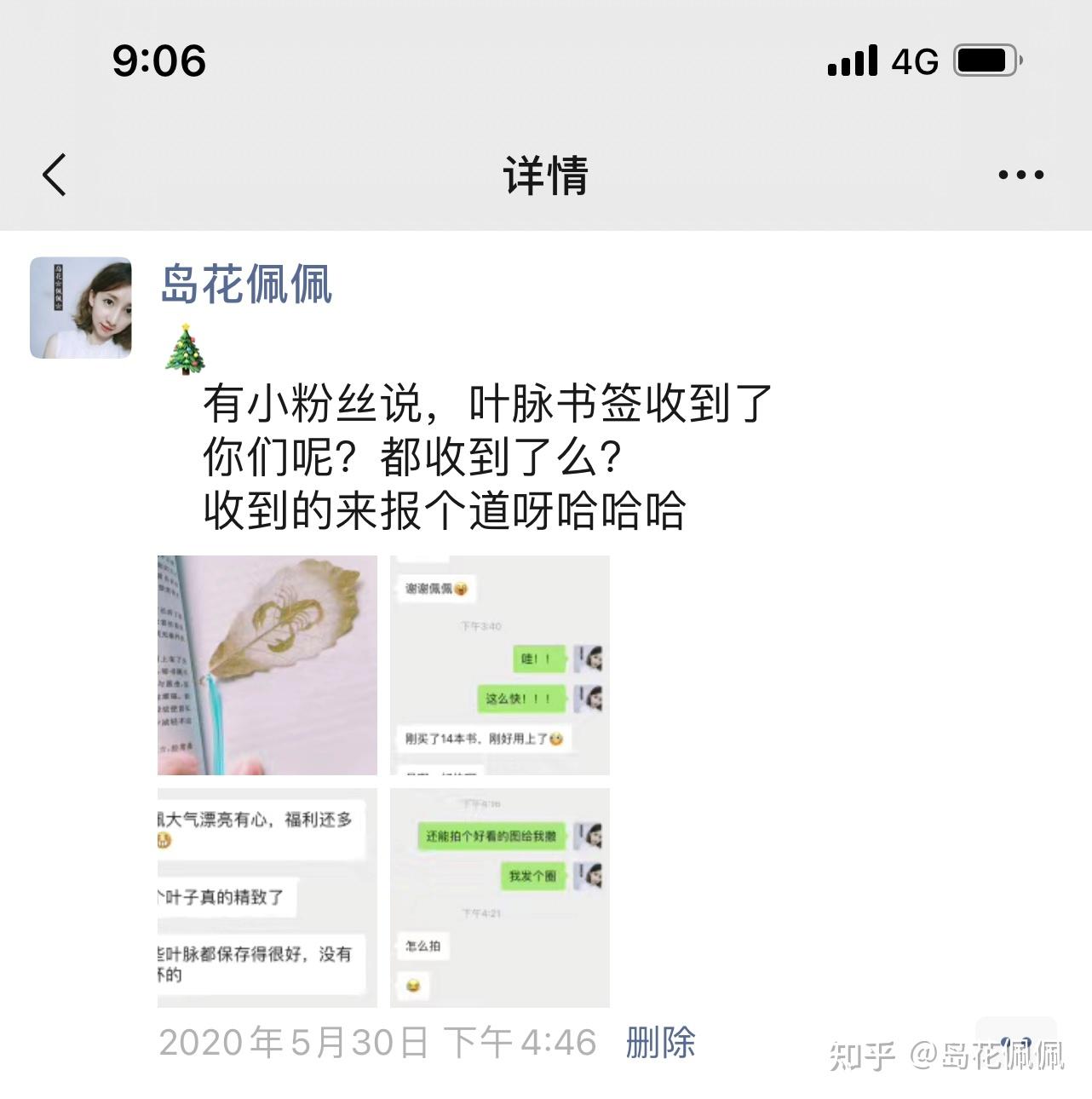Open the 谢谢佩佩 chat screenshot image
This screenshot has width=1092, height=1099.
click(x=499, y=665)
